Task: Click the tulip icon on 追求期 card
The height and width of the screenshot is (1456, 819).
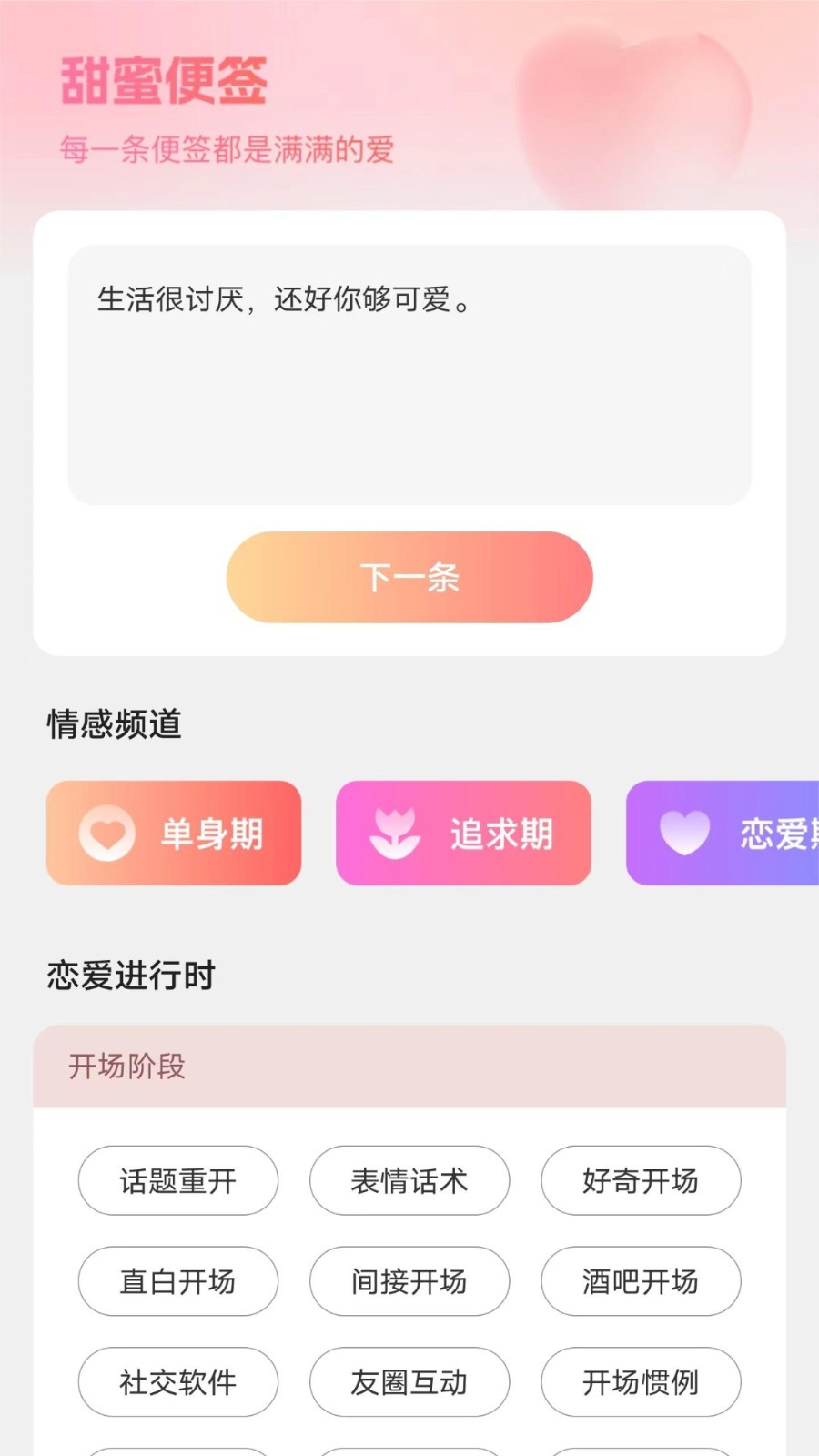Action: 397,834
